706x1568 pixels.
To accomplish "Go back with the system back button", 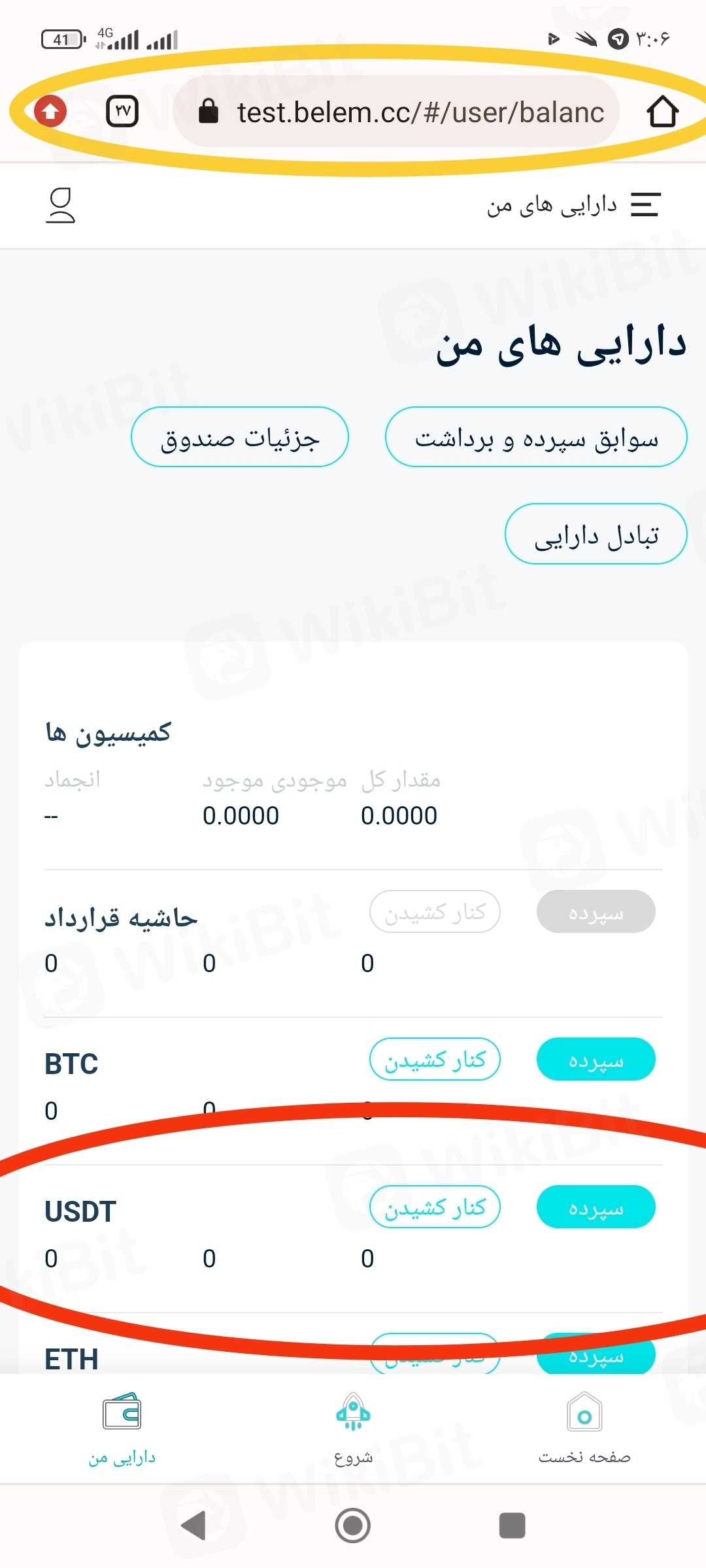I will [193, 1526].
